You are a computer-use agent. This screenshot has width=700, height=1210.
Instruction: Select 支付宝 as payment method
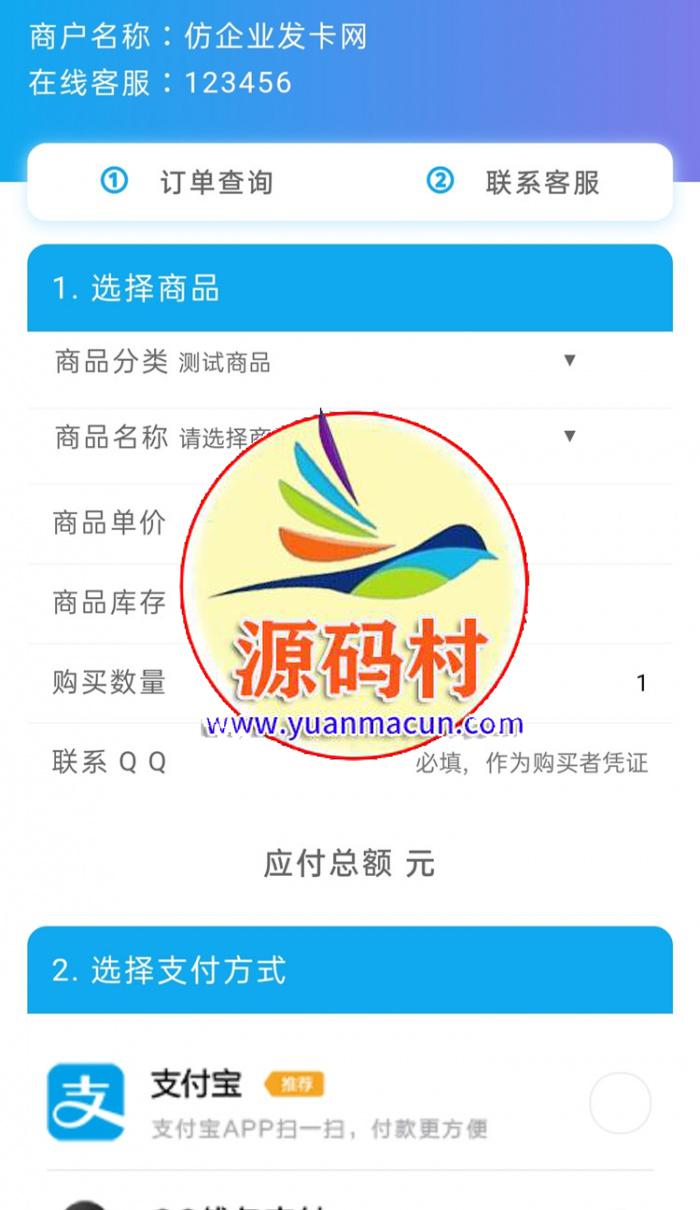pos(619,1104)
